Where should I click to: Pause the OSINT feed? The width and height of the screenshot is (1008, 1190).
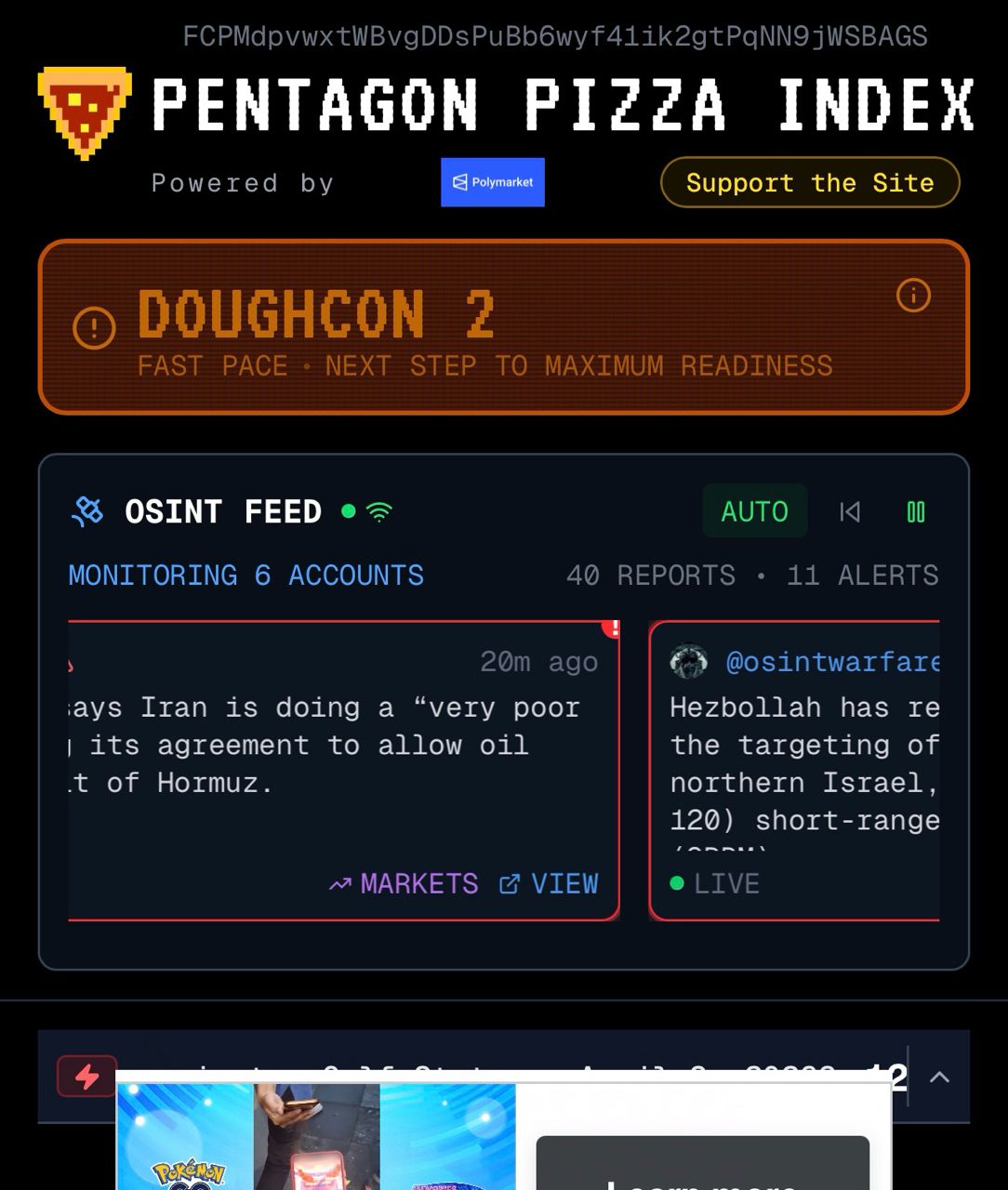coord(916,511)
